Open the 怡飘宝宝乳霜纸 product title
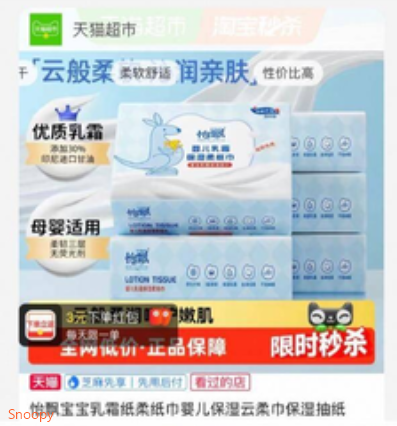The image size is (397, 426). click(x=188, y=409)
